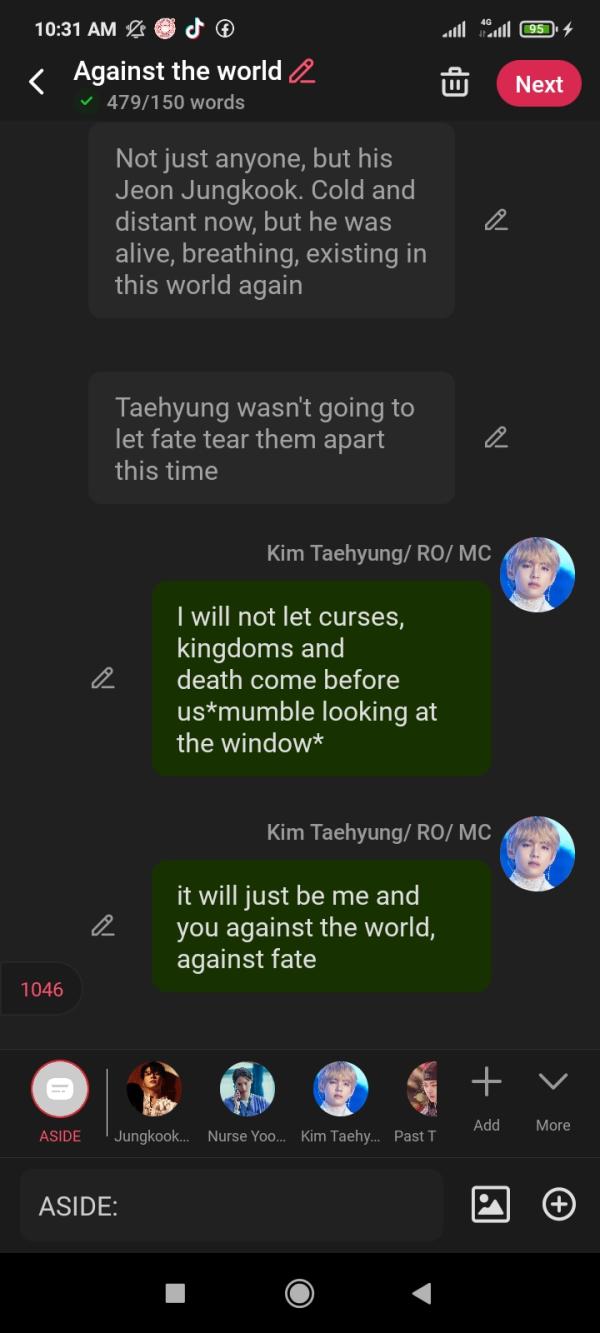Edit the "it will just be me" message

[102, 926]
